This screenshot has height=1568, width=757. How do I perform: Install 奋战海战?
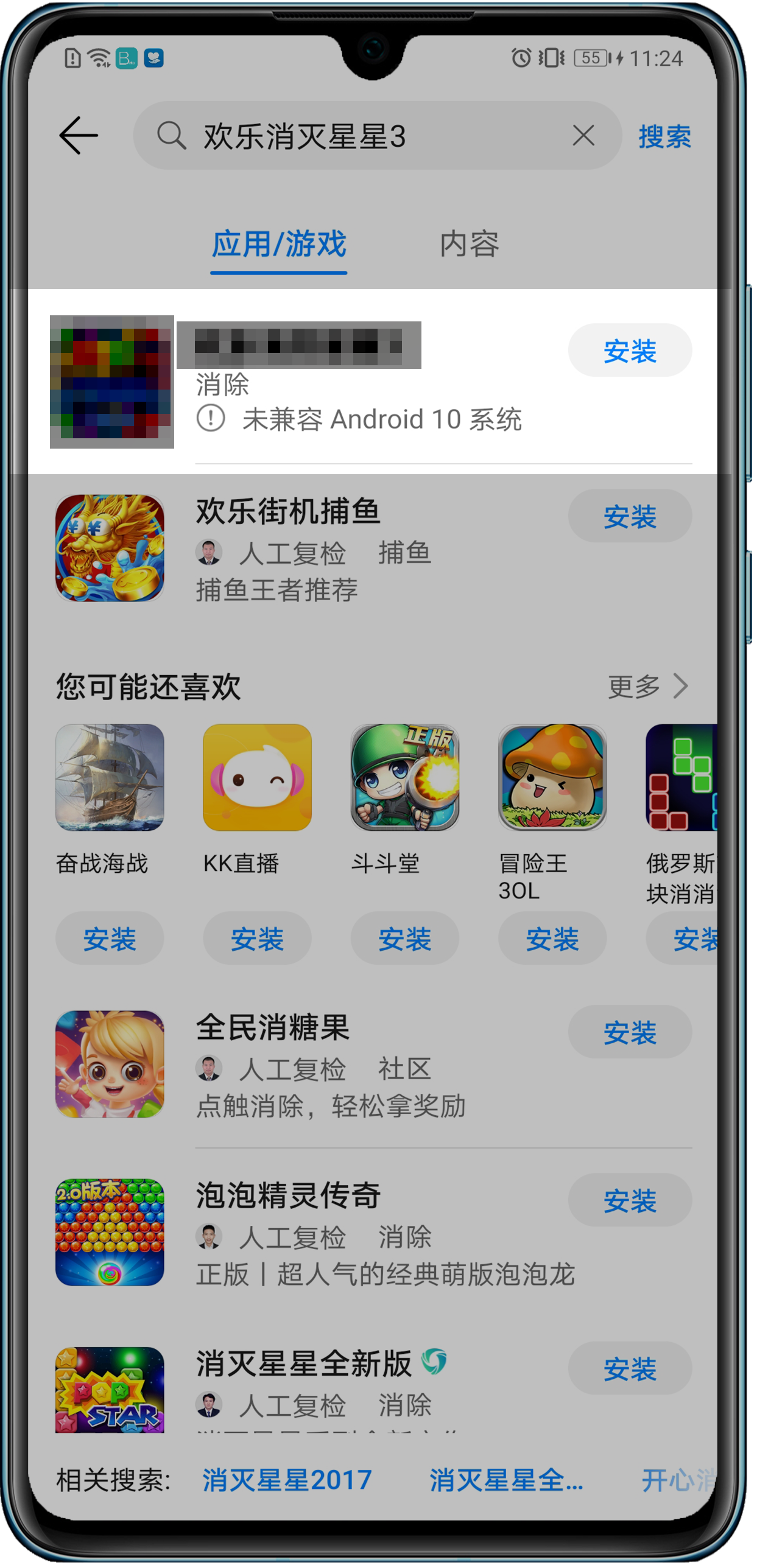[x=110, y=939]
